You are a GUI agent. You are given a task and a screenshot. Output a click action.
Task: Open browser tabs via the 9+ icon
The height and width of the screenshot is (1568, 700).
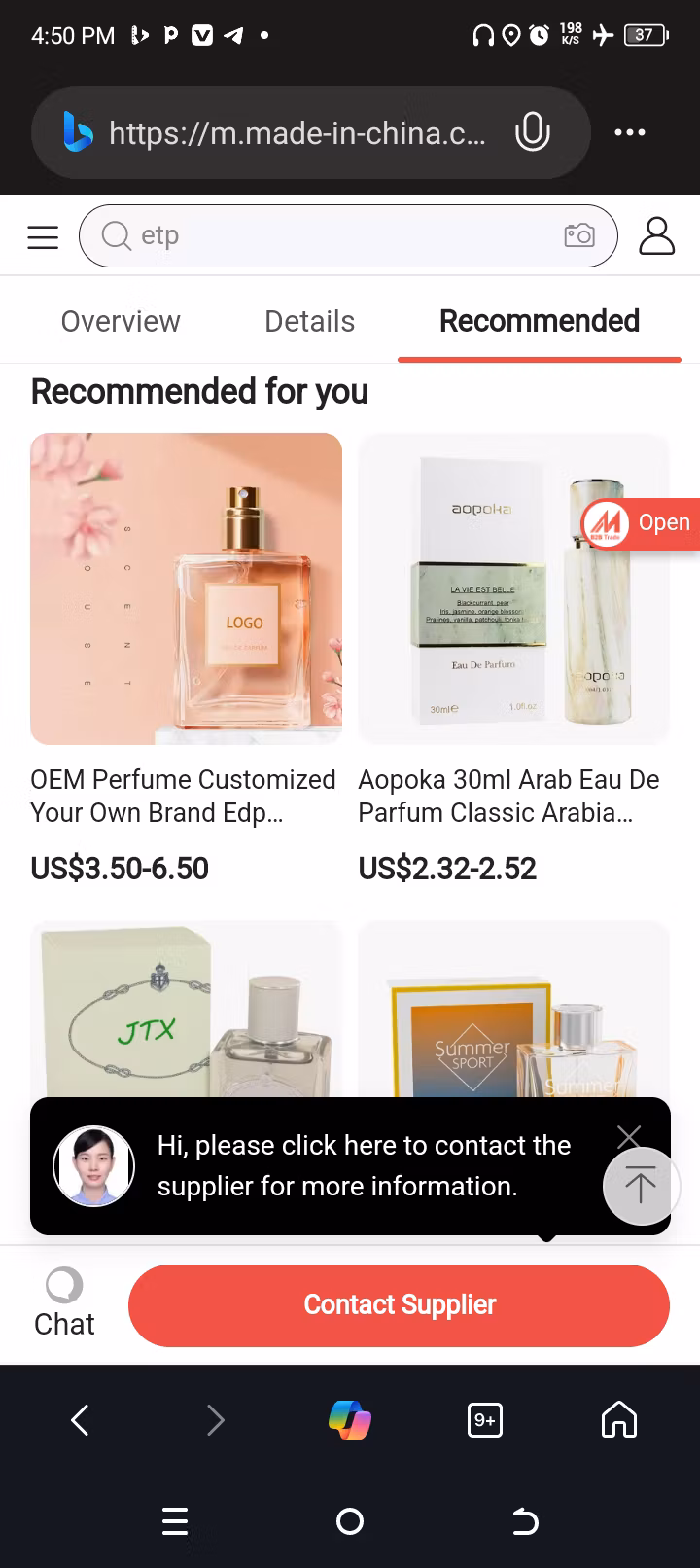(x=484, y=1419)
